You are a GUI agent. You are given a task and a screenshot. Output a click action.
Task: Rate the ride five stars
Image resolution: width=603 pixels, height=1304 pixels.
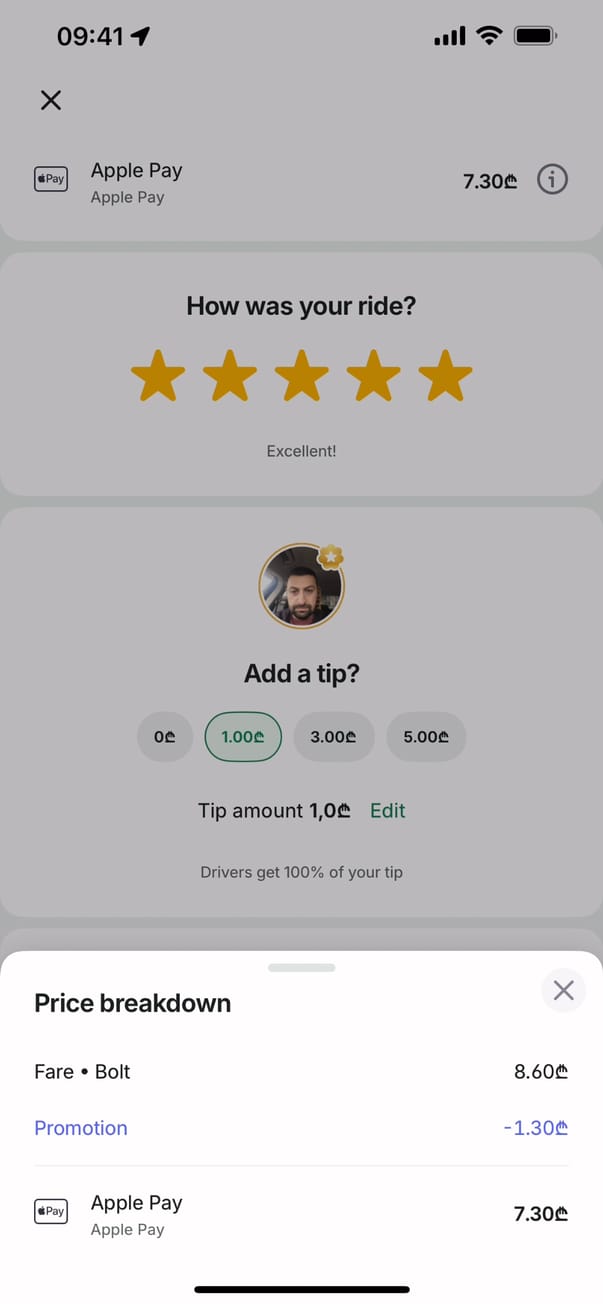(445, 377)
